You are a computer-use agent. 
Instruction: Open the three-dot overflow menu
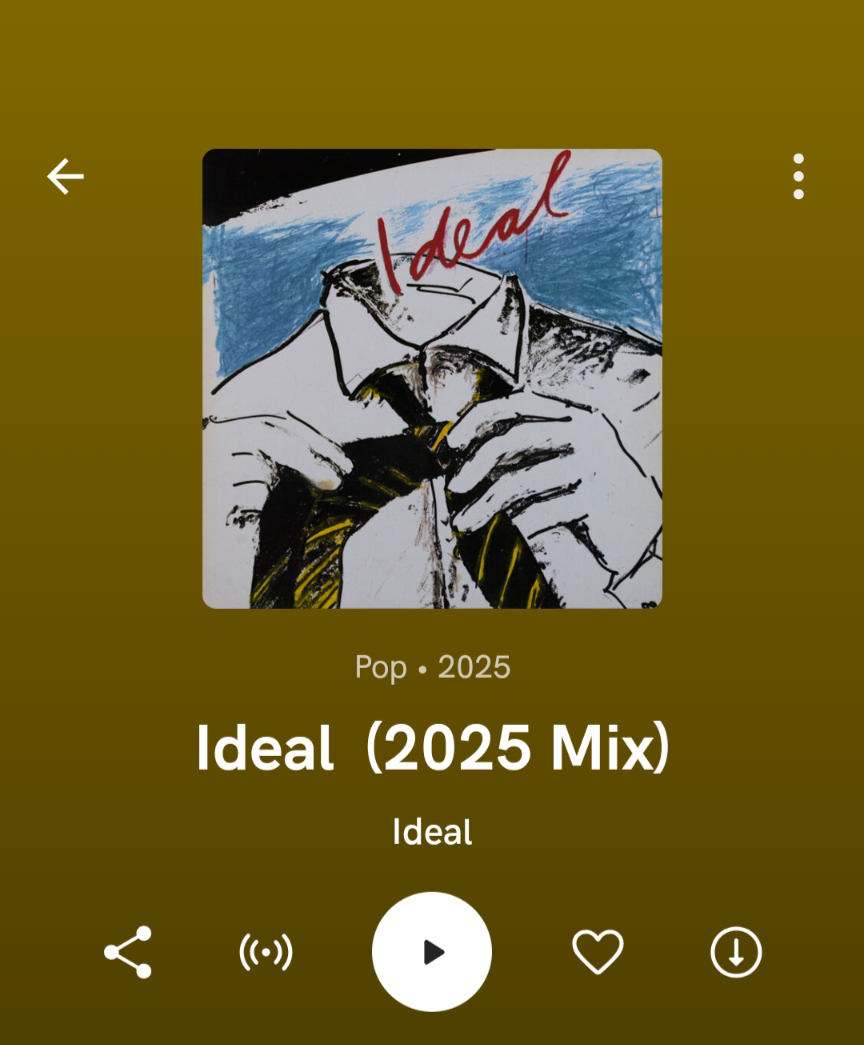798,177
